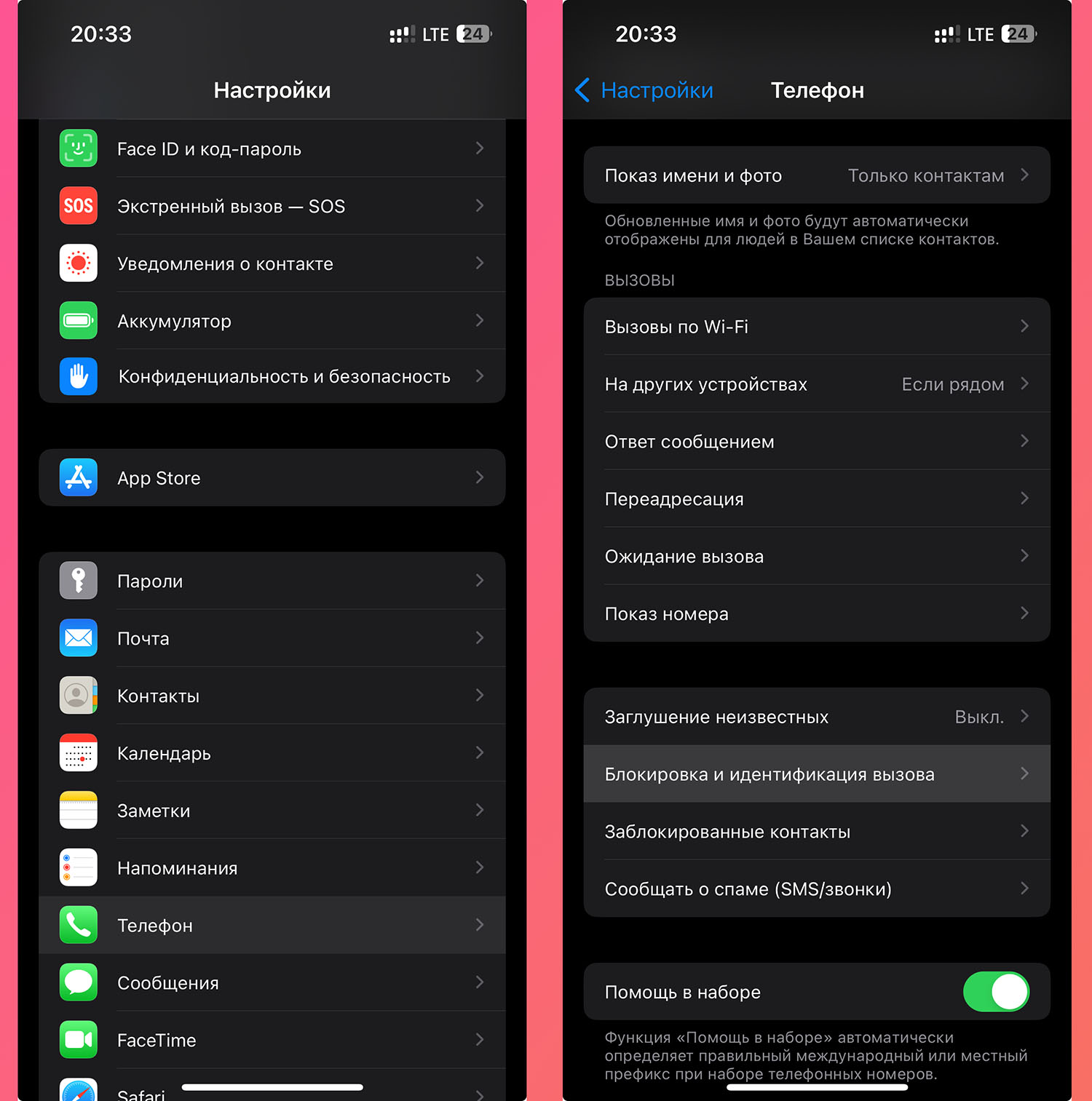Image resolution: width=1092 pixels, height=1101 pixels.
Task: Open FaceTime settings
Action: [272, 1040]
